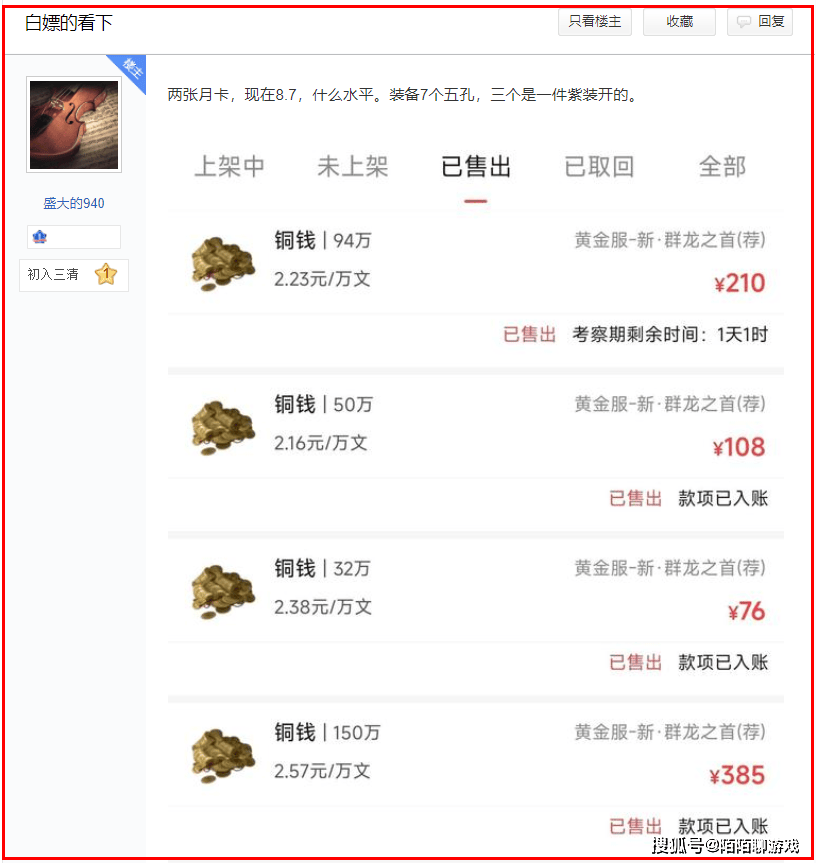
Task: Open the violin avatar of the poster
Action: (74, 125)
